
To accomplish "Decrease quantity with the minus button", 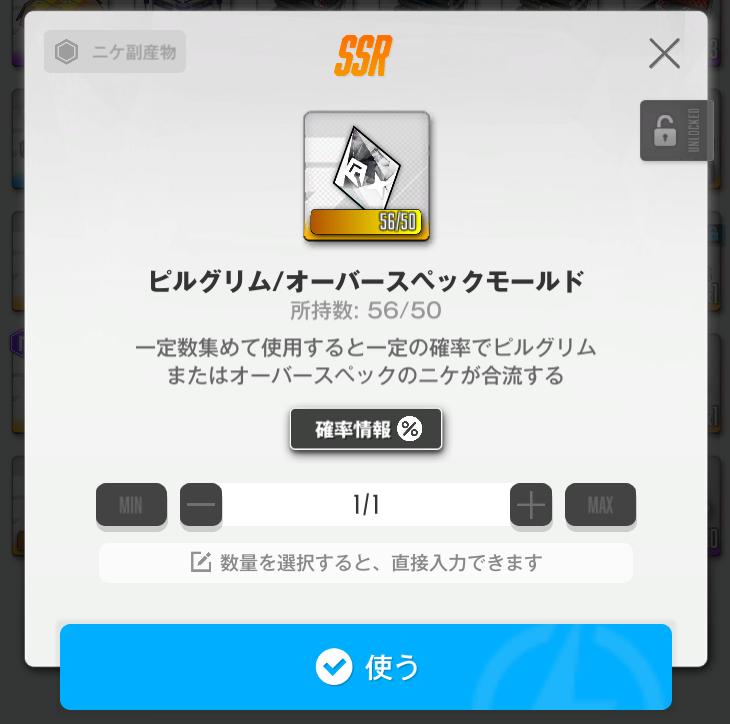I will pos(201,505).
